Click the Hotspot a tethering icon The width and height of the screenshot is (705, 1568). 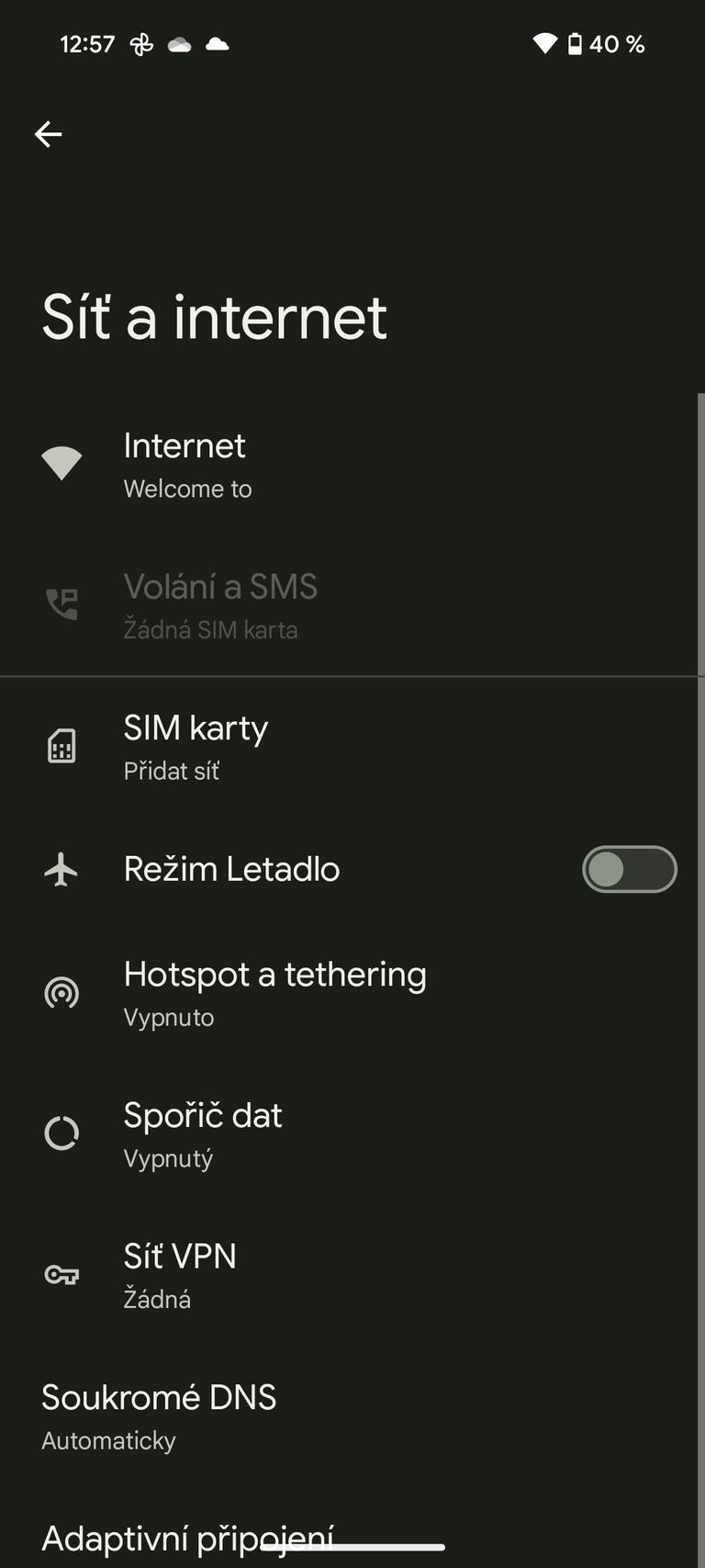pos(62,993)
